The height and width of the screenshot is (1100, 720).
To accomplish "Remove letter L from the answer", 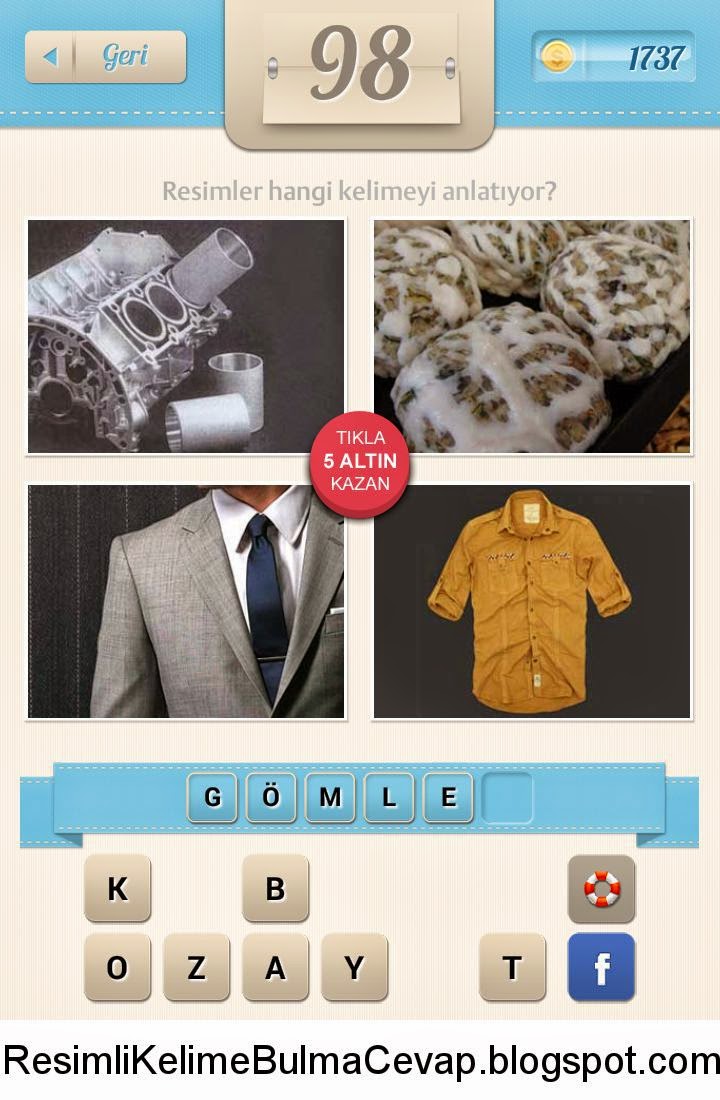I will click(x=389, y=797).
